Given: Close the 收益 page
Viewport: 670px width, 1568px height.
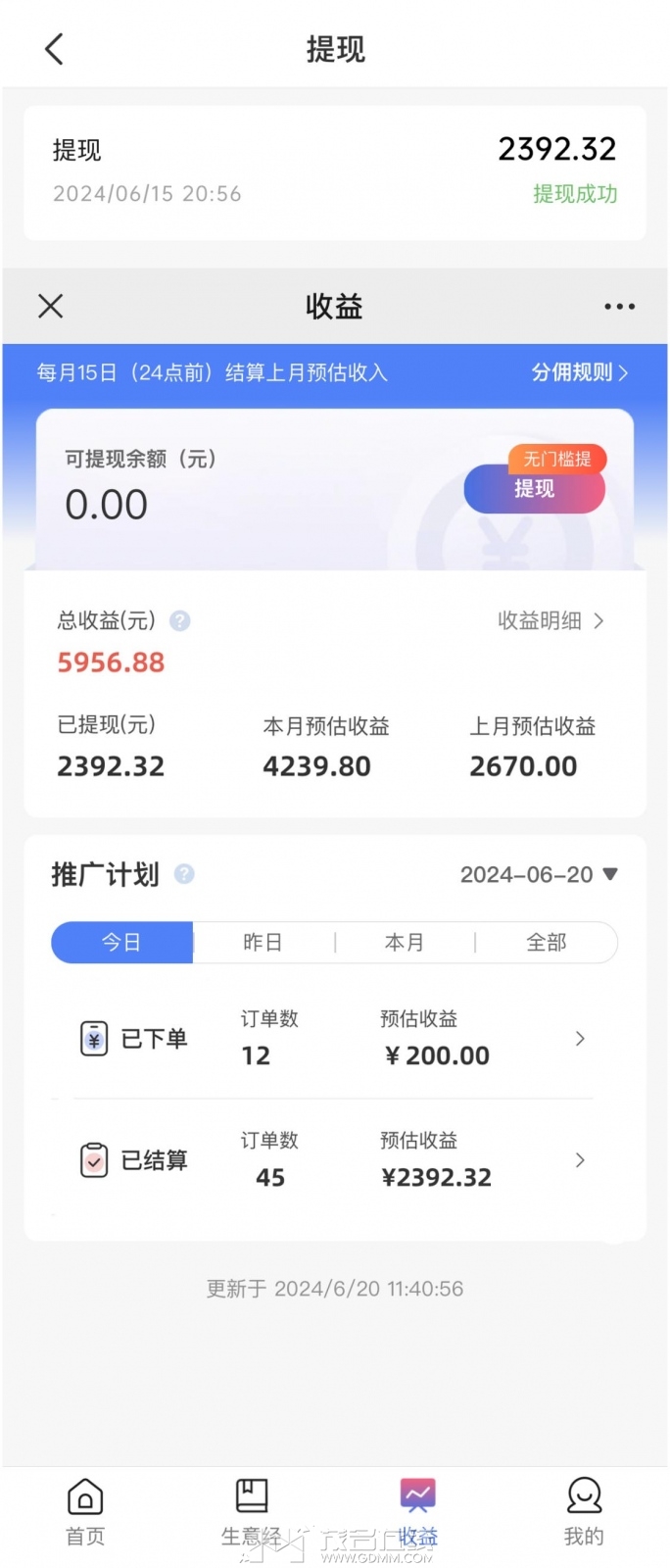Looking at the screenshot, I should click(x=51, y=307).
